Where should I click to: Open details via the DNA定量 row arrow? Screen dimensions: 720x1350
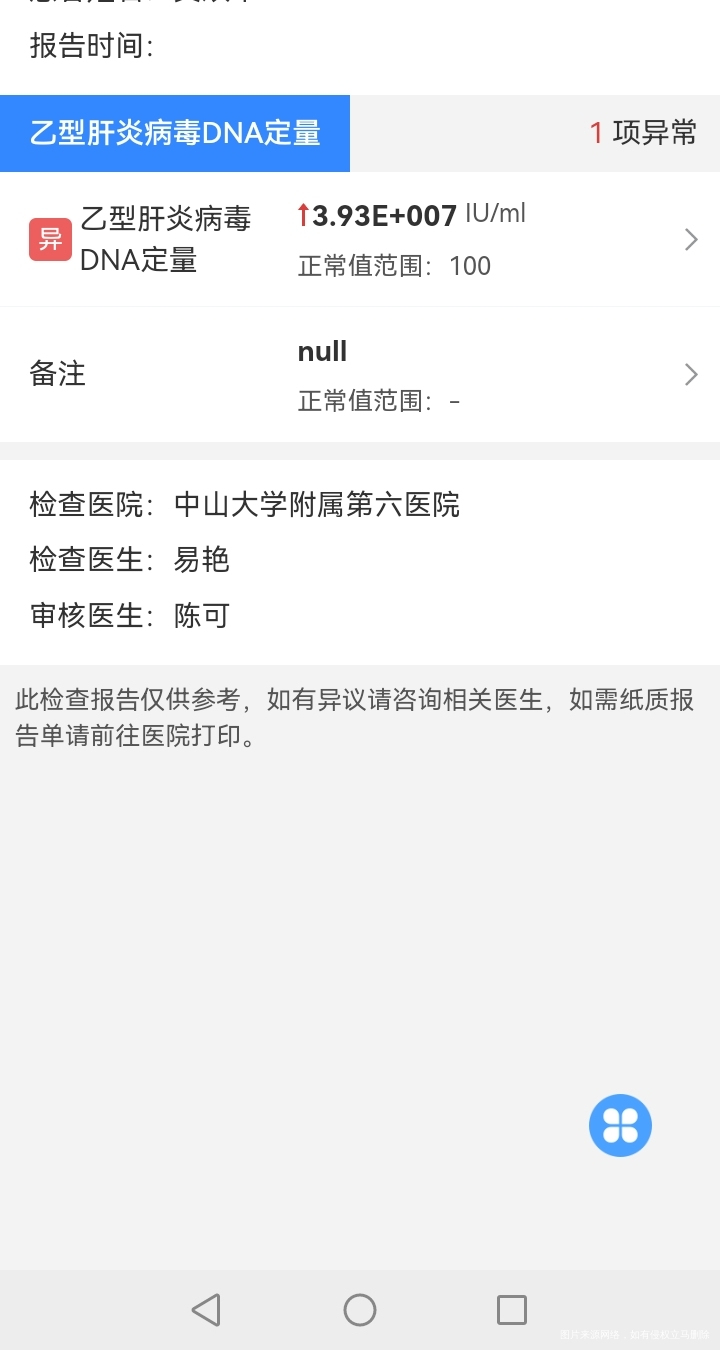(x=689, y=239)
